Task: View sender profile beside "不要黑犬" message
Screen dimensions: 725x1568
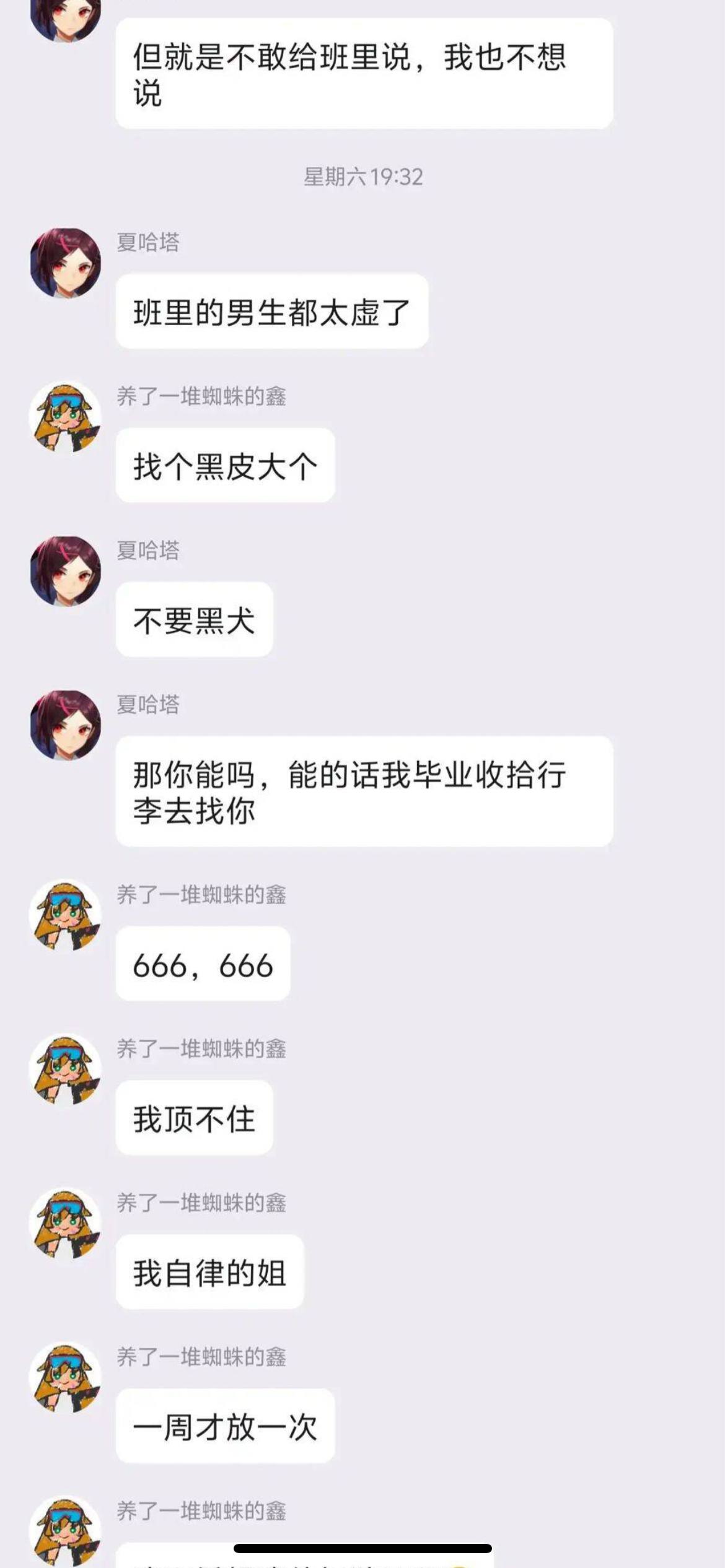Action: point(65,571)
